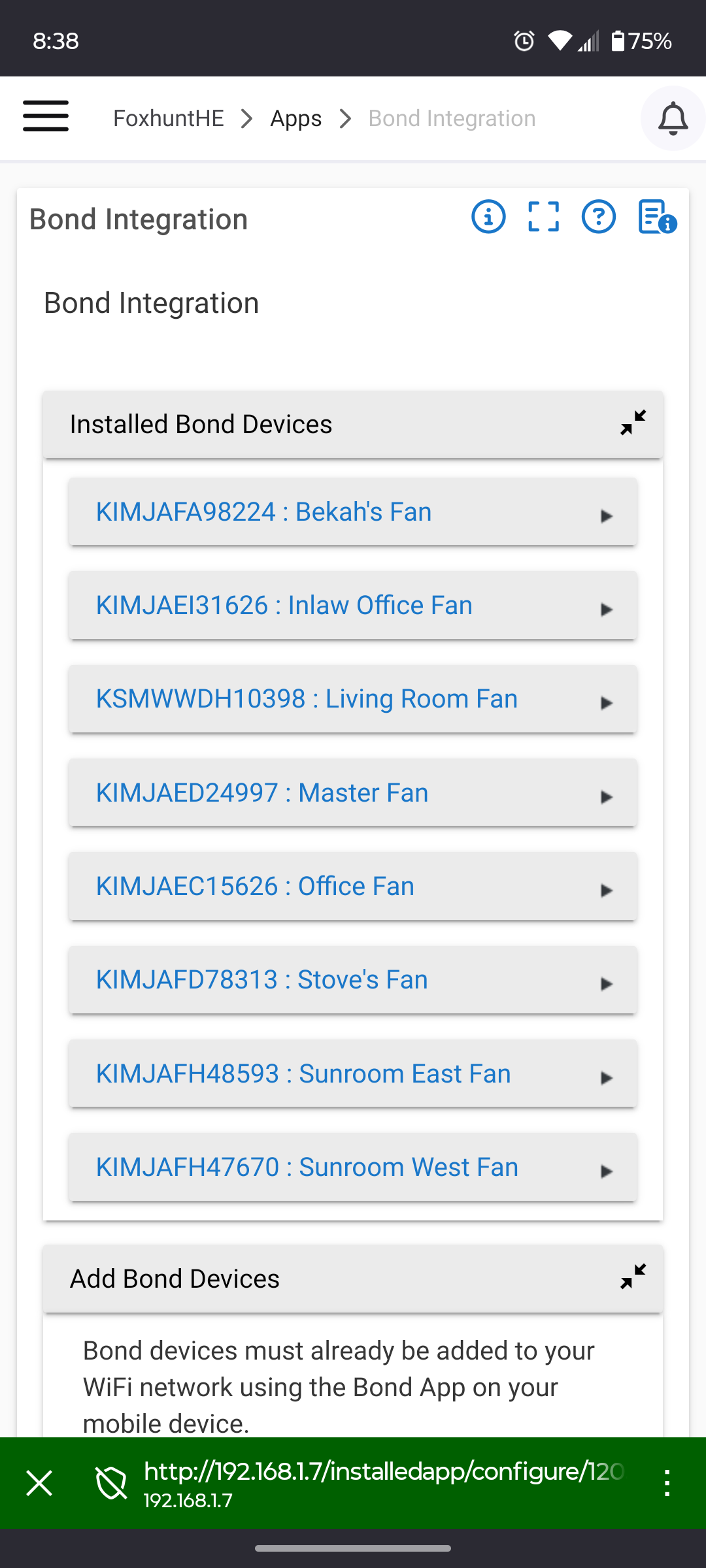
Task: Open the hamburger navigation menu
Action: tap(46, 116)
